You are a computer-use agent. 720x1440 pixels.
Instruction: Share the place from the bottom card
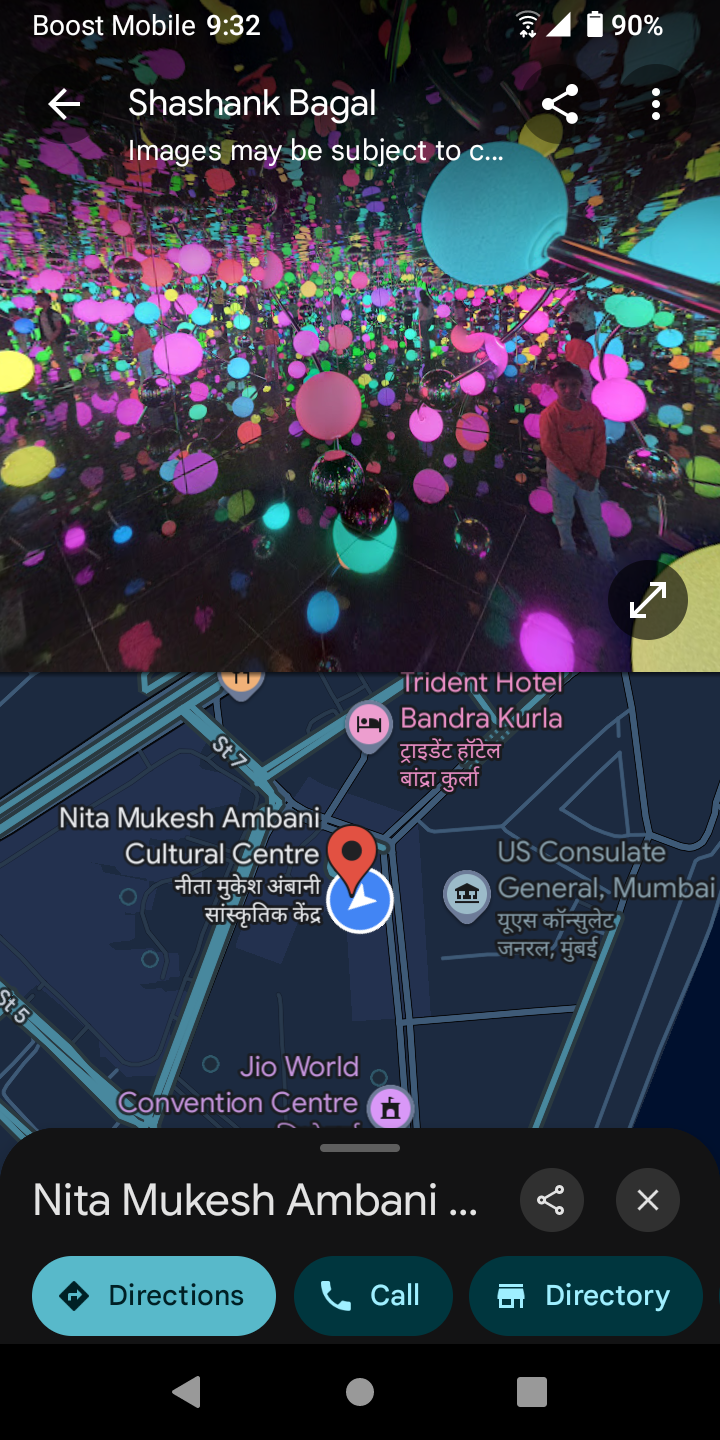pyautogui.click(x=551, y=1200)
